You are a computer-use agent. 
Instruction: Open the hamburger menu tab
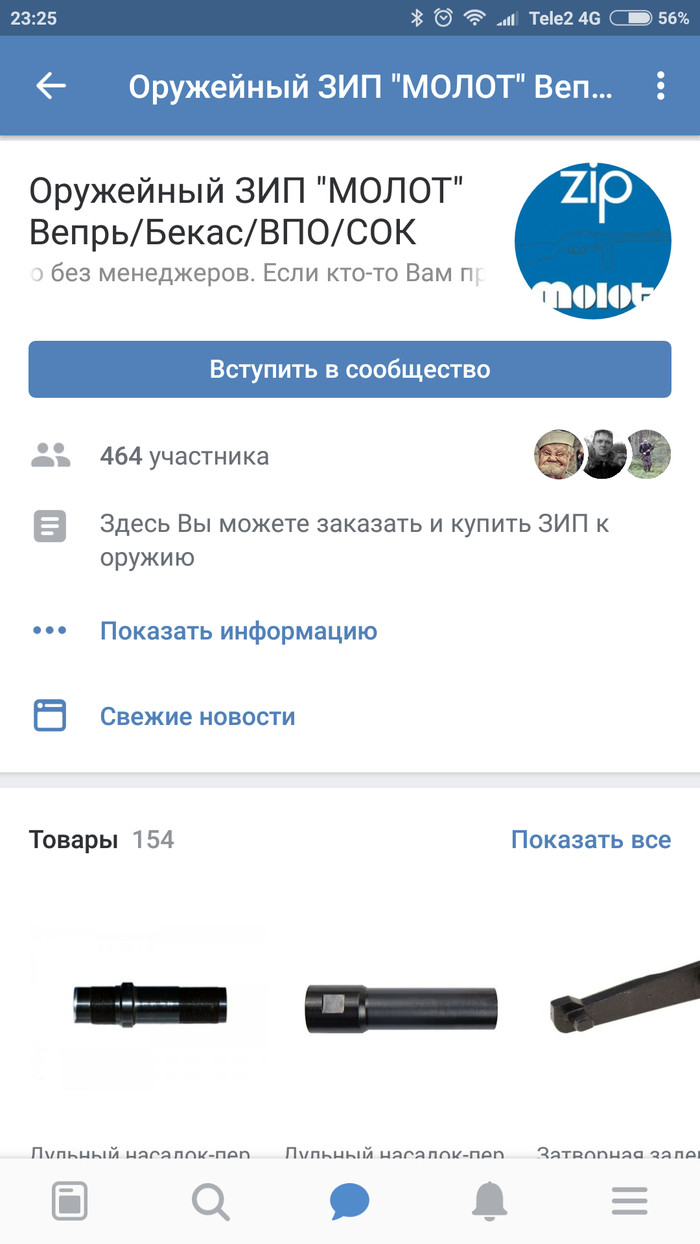[x=629, y=1201]
